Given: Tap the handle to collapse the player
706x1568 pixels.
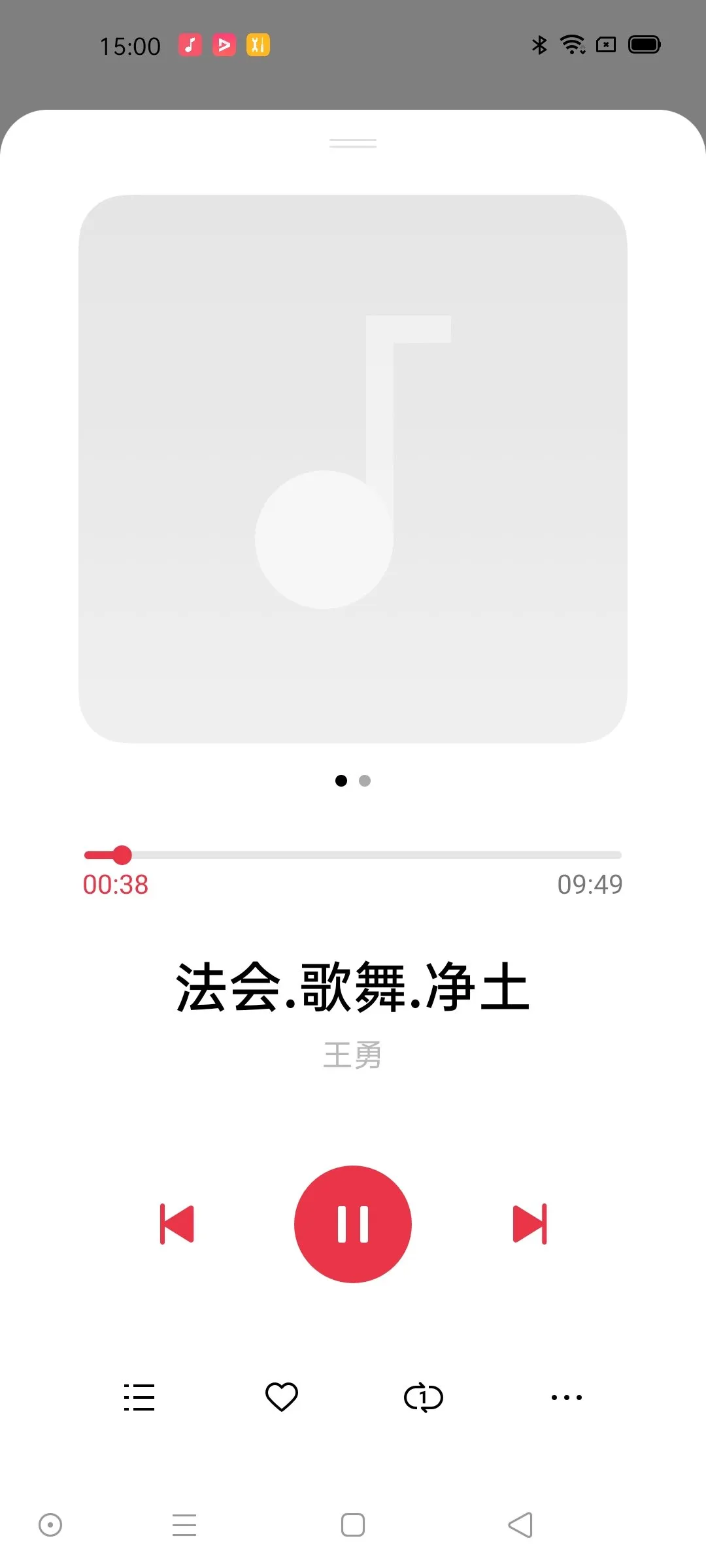Looking at the screenshot, I should pyautogui.click(x=353, y=143).
